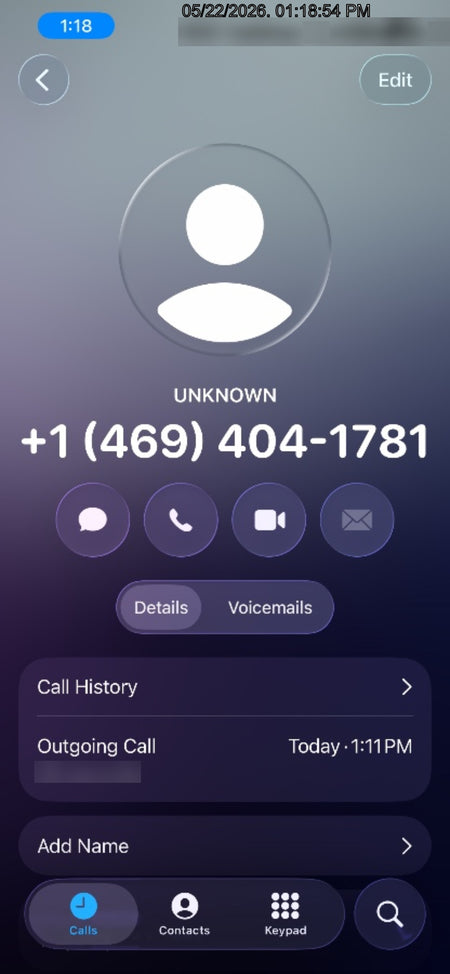This screenshot has height=974, width=450.
Task: Select the Details segment
Action: click(x=161, y=608)
